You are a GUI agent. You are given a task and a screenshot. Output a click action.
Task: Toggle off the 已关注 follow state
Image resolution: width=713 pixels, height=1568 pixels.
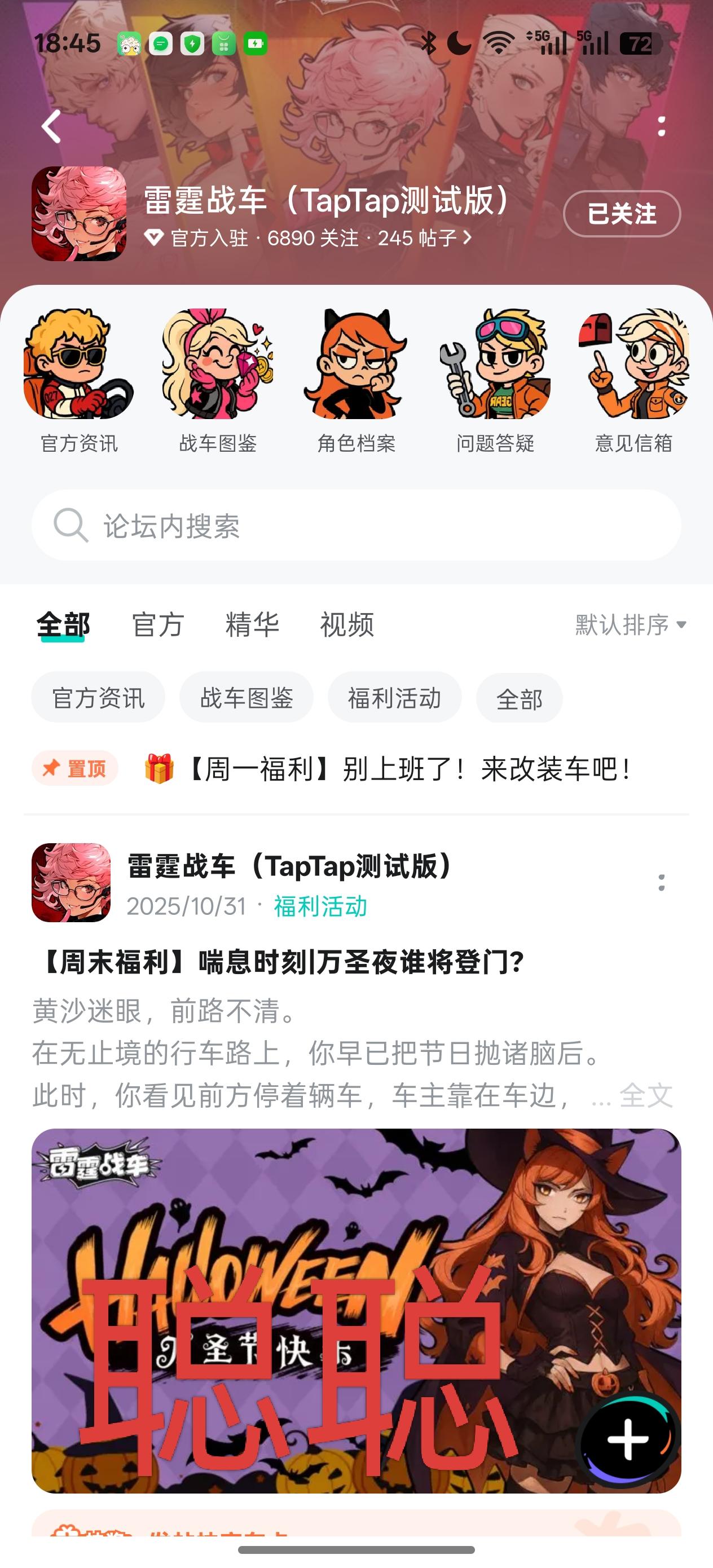point(621,214)
